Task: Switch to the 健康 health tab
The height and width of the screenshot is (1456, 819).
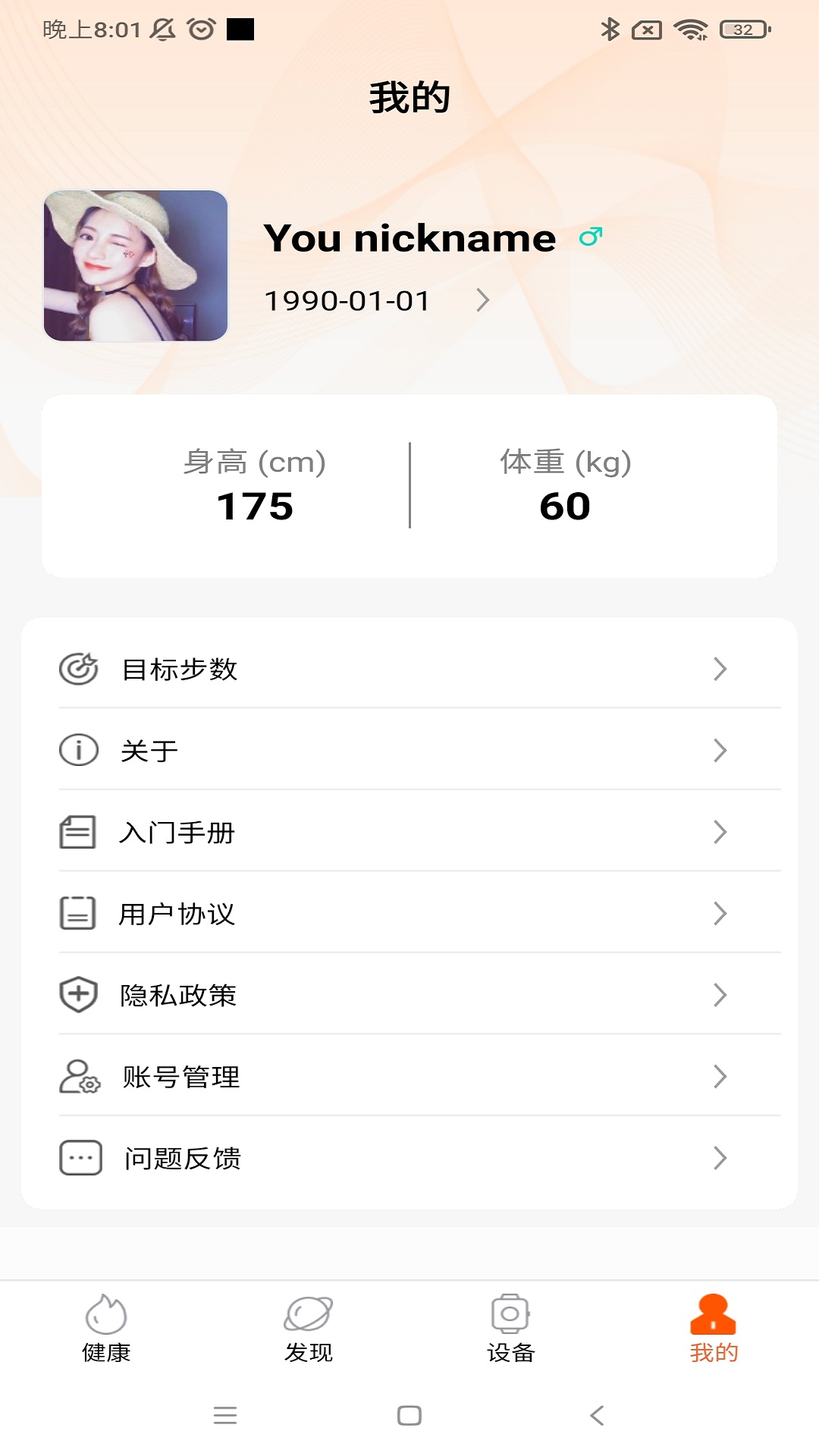Action: (x=106, y=1329)
